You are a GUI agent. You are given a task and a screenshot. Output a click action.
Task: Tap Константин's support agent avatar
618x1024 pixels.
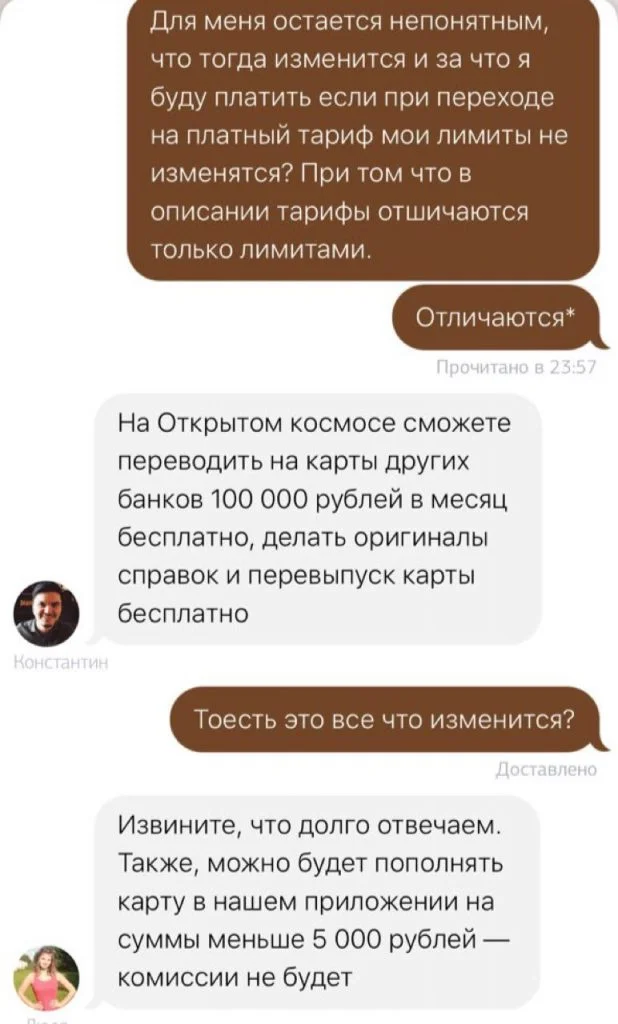[46, 613]
